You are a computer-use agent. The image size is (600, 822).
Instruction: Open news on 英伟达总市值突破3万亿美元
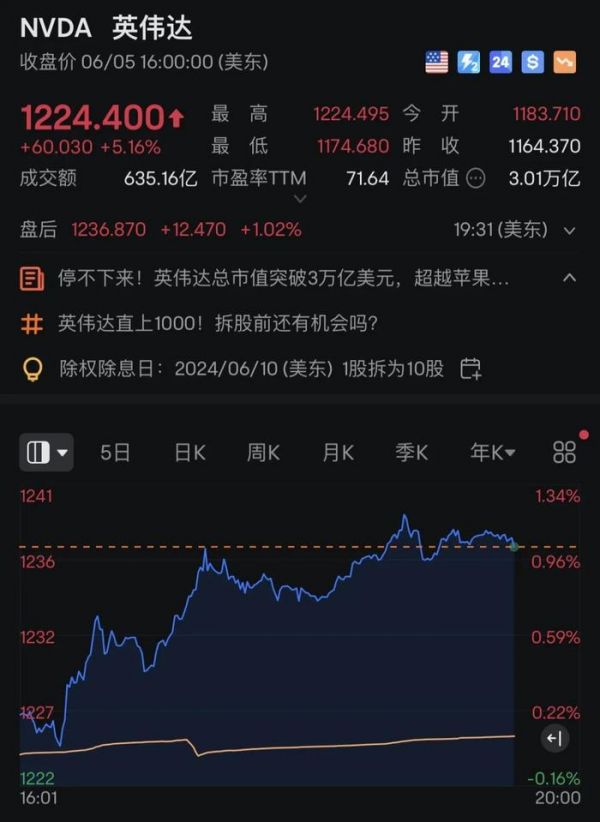click(330, 277)
